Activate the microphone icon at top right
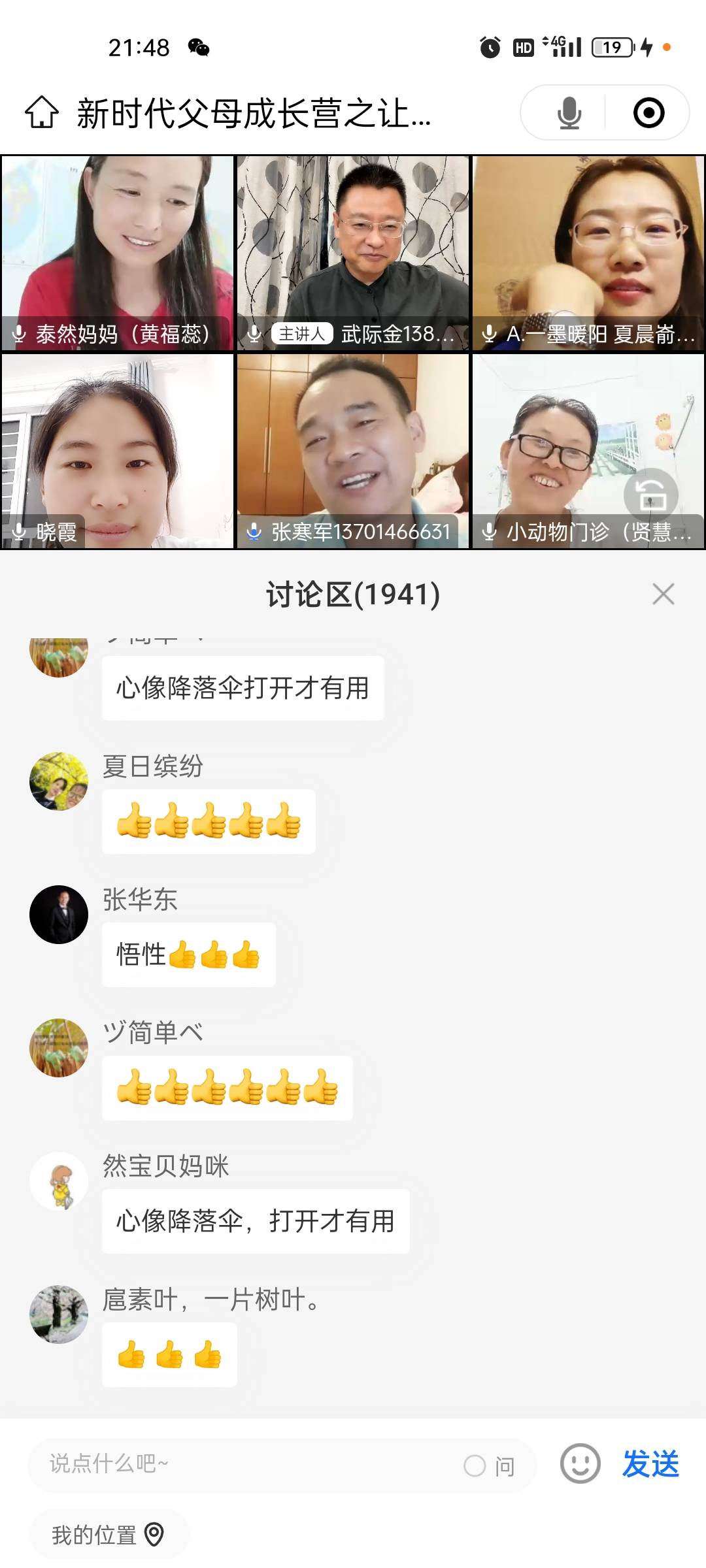Viewport: 706px width, 1568px height. tap(568, 112)
